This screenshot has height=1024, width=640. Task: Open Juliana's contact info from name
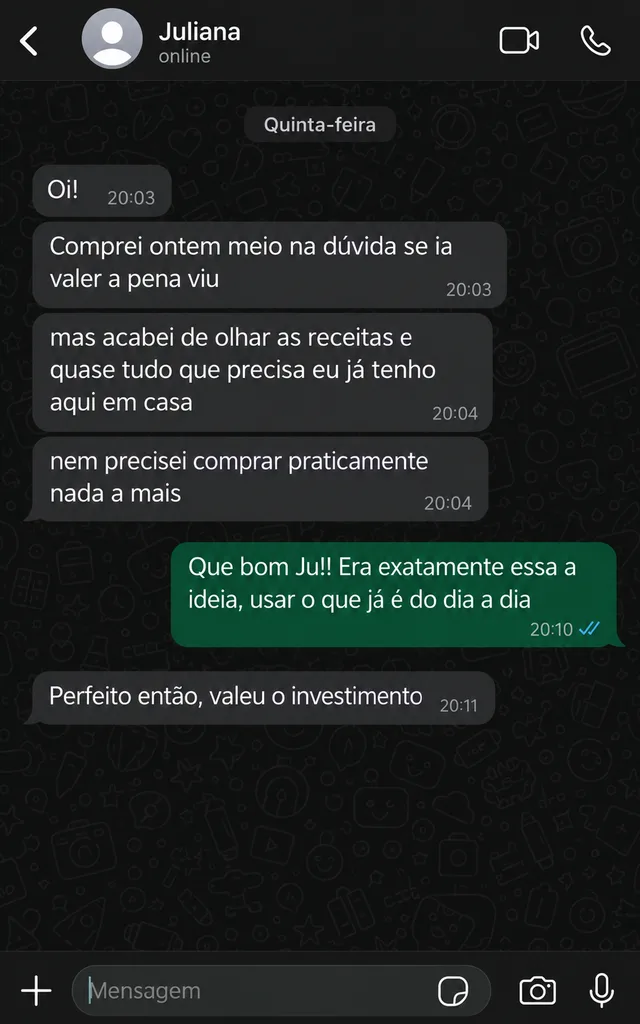[x=199, y=32]
